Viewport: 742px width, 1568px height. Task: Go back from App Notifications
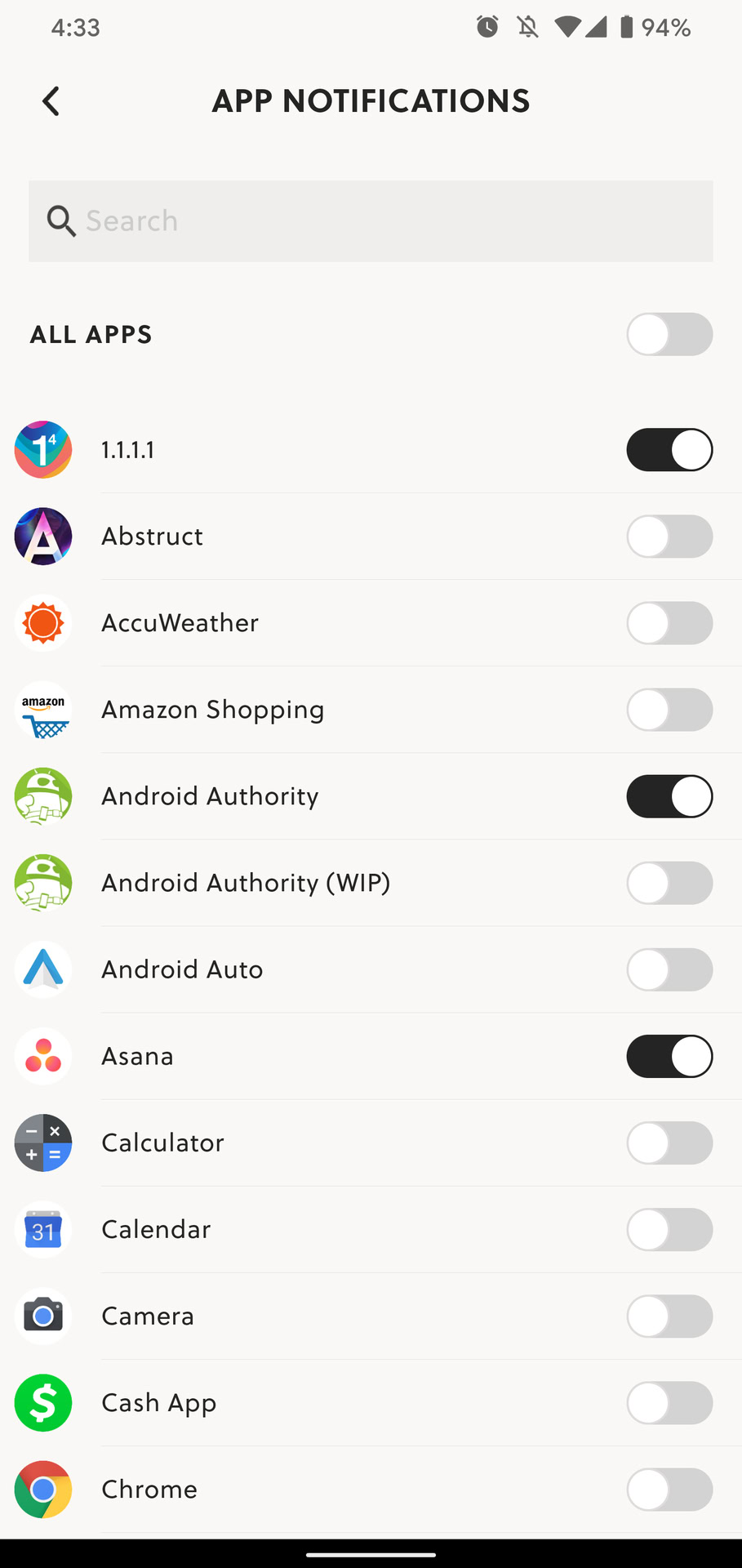51,102
